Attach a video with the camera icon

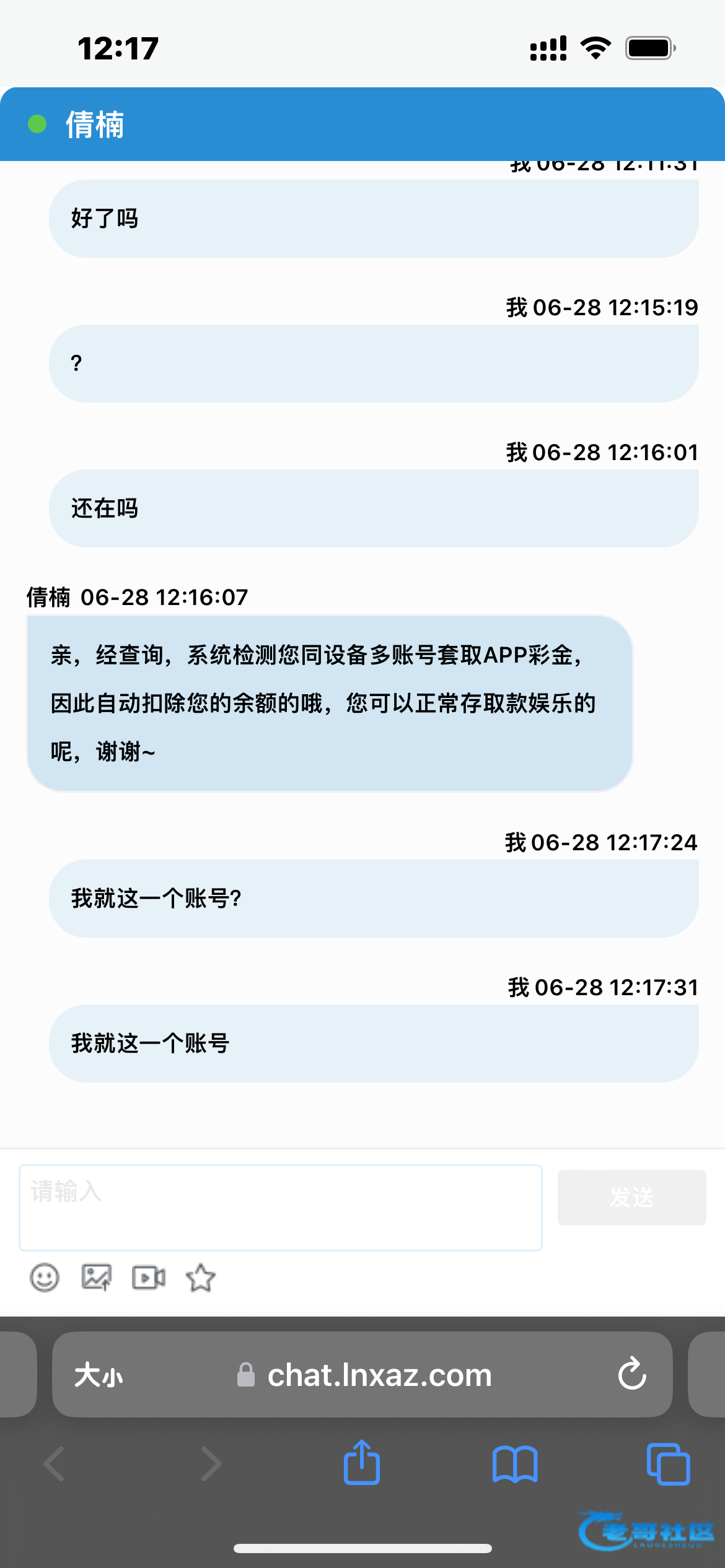149,1277
